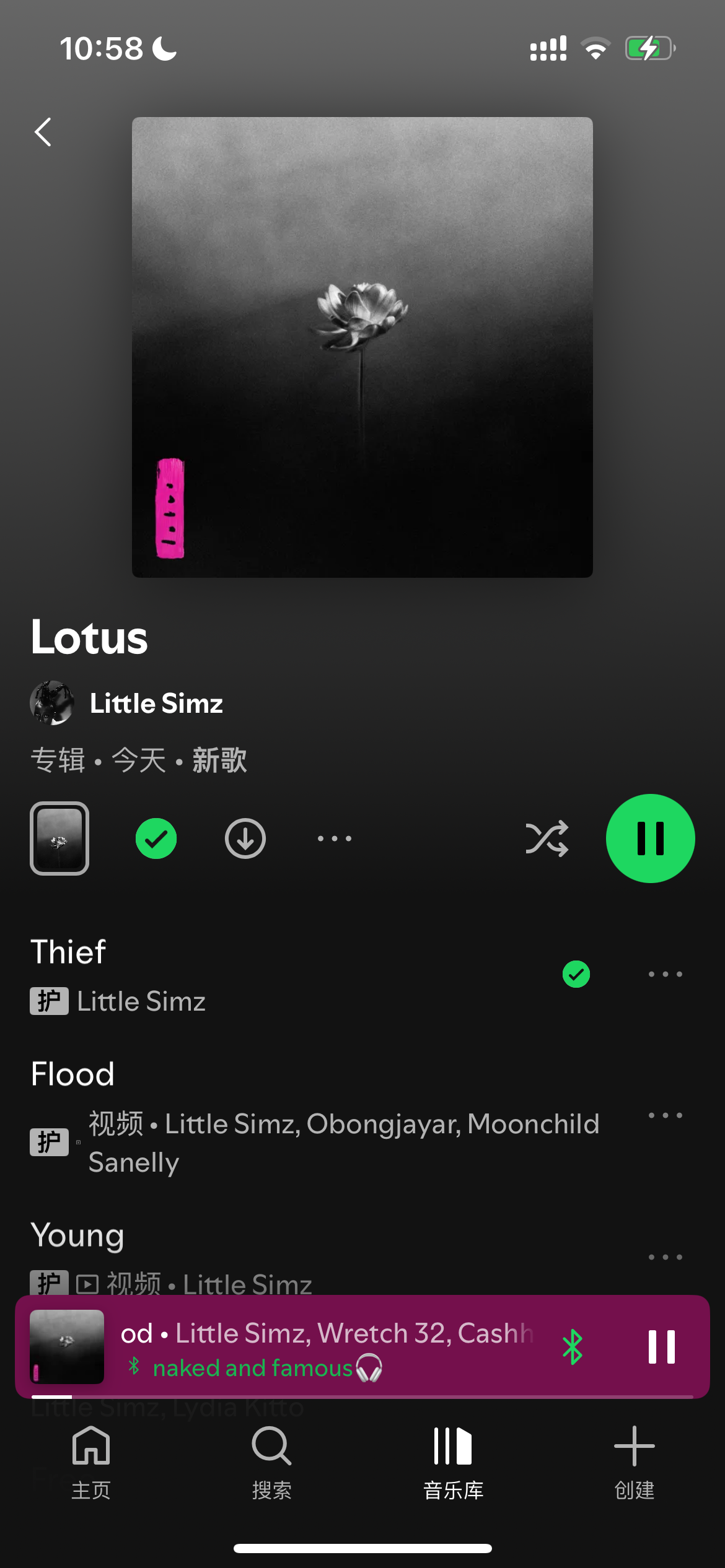Go back using the top-left arrow

click(x=43, y=132)
